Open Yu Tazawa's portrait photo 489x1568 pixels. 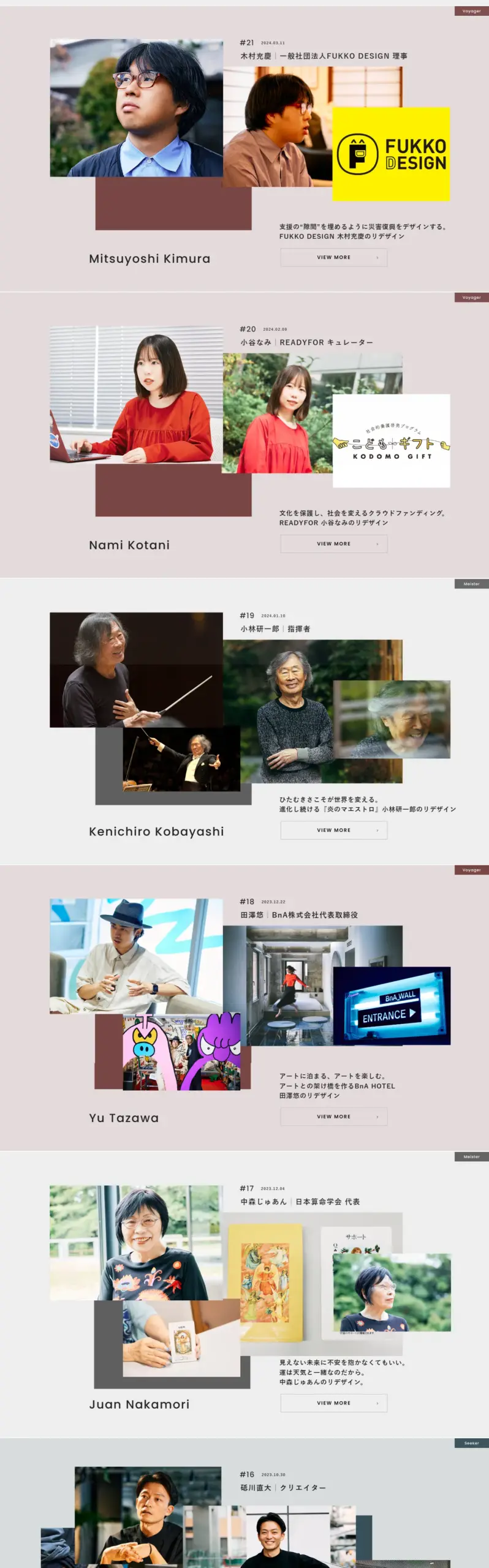point(136,956)
